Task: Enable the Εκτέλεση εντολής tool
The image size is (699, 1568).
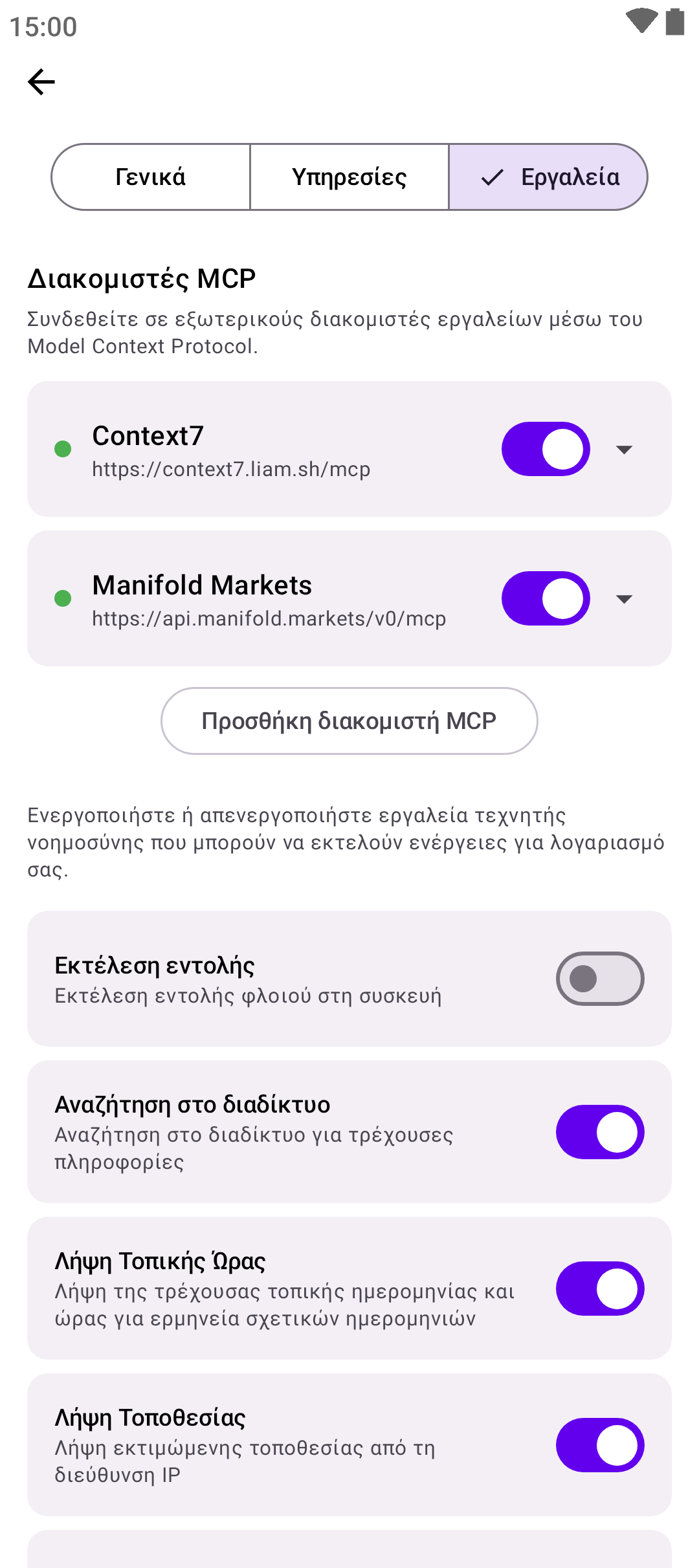Action: coord(600,979)
